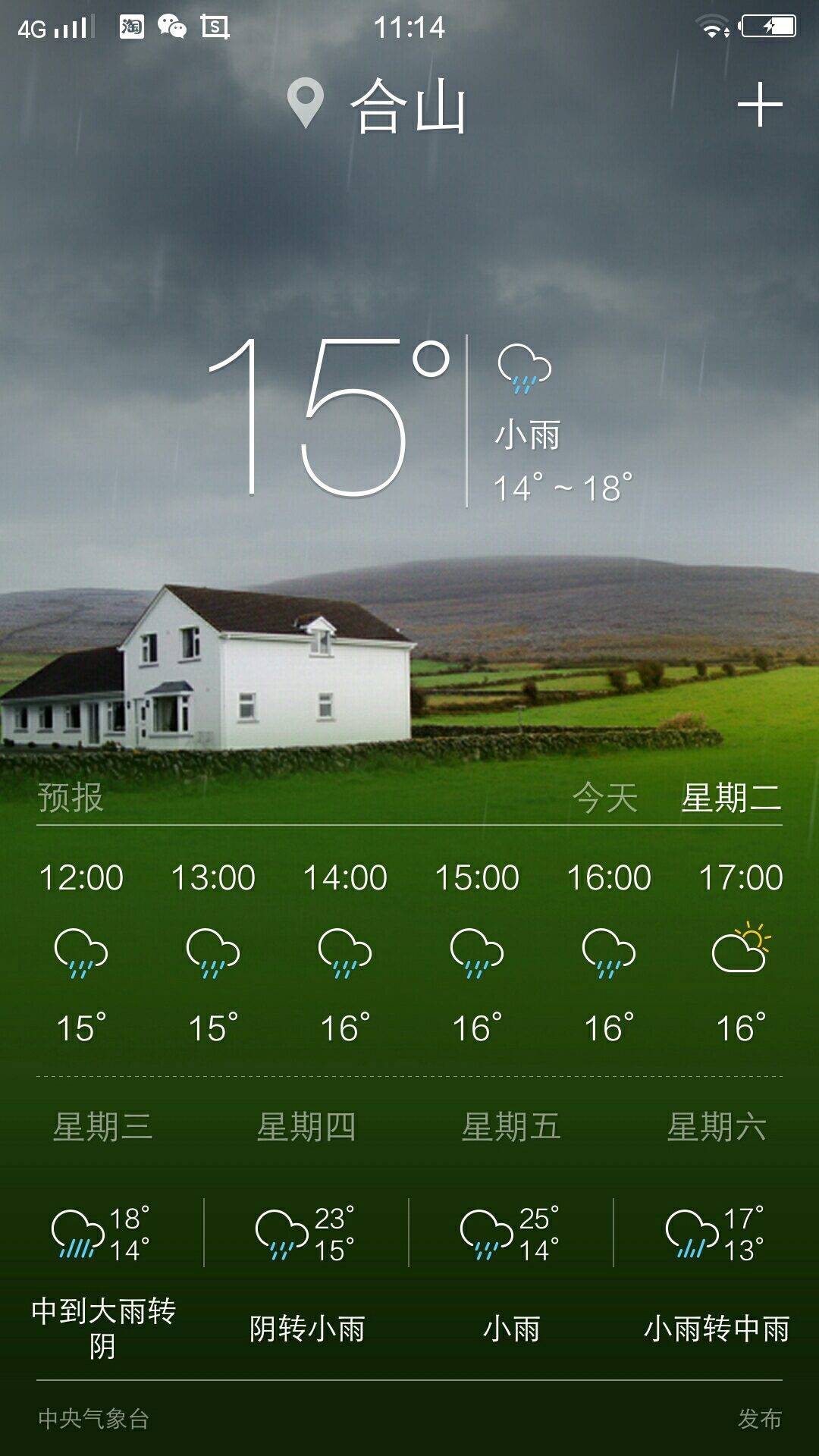
Task: Add a new city with the plus icon
Action: pyautogui.click(x=759, y=105)
